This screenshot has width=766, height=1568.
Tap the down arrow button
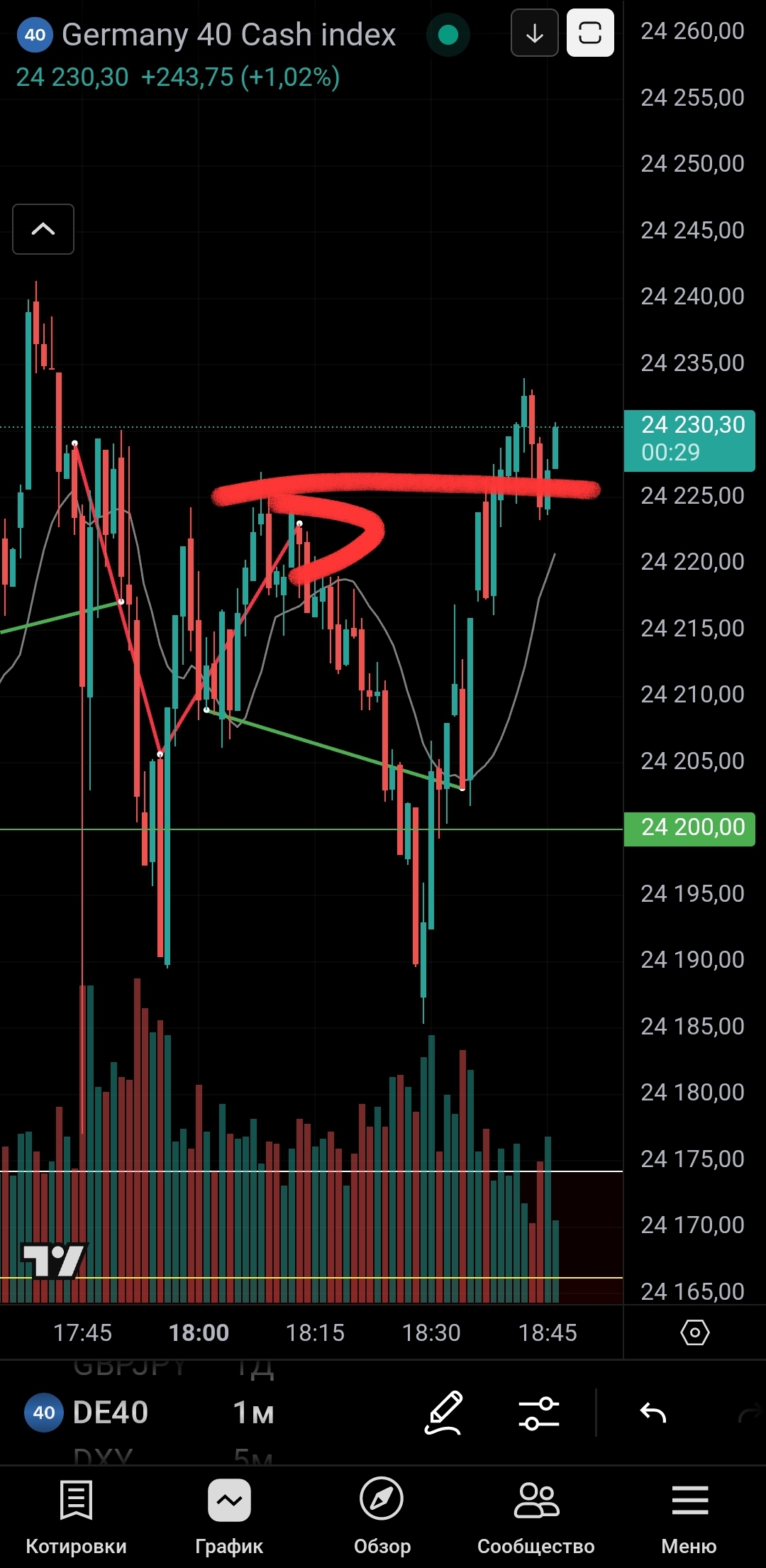(x=534, y=33)
